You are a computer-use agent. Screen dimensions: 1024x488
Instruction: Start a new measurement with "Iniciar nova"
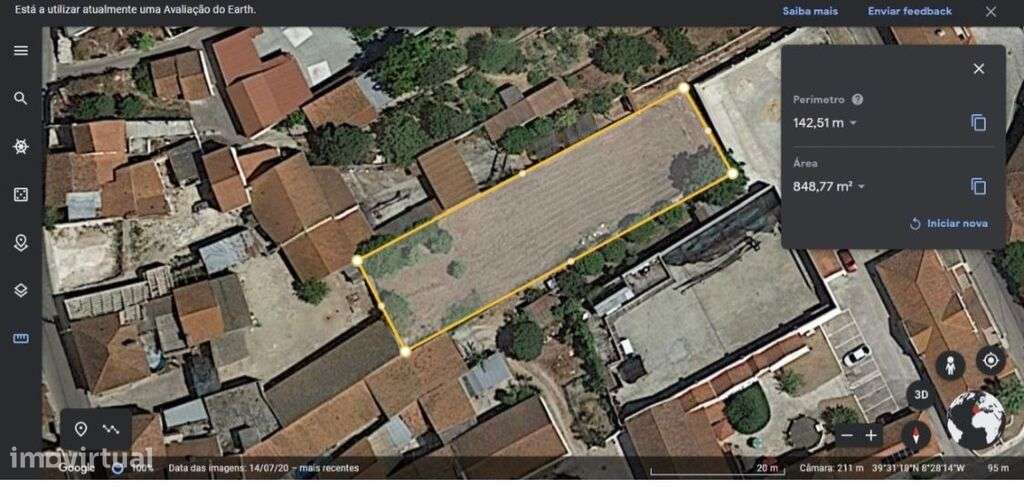tap(948, 224)
